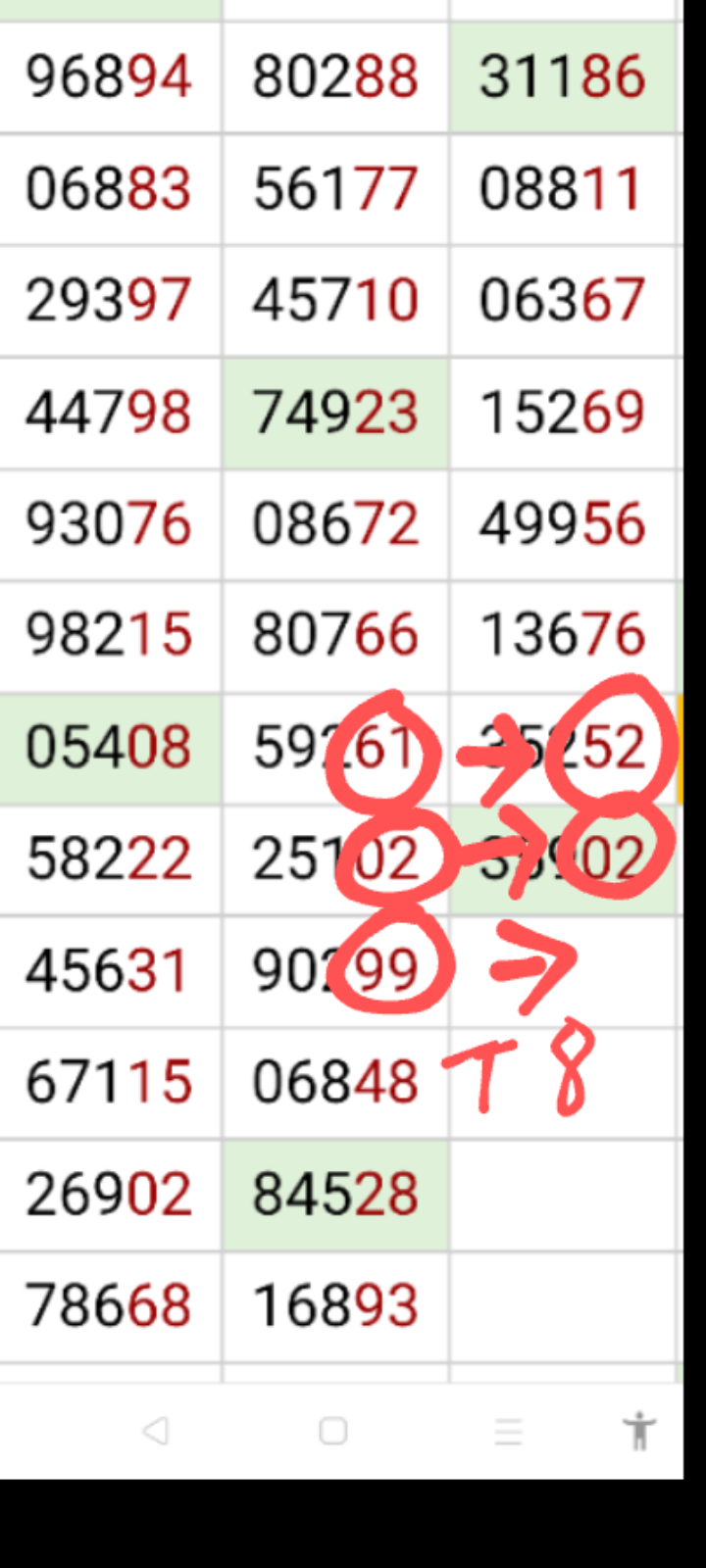Viewport: 706px width, 1568px height.
Task: Tap the system back button
Action: 156,1432
